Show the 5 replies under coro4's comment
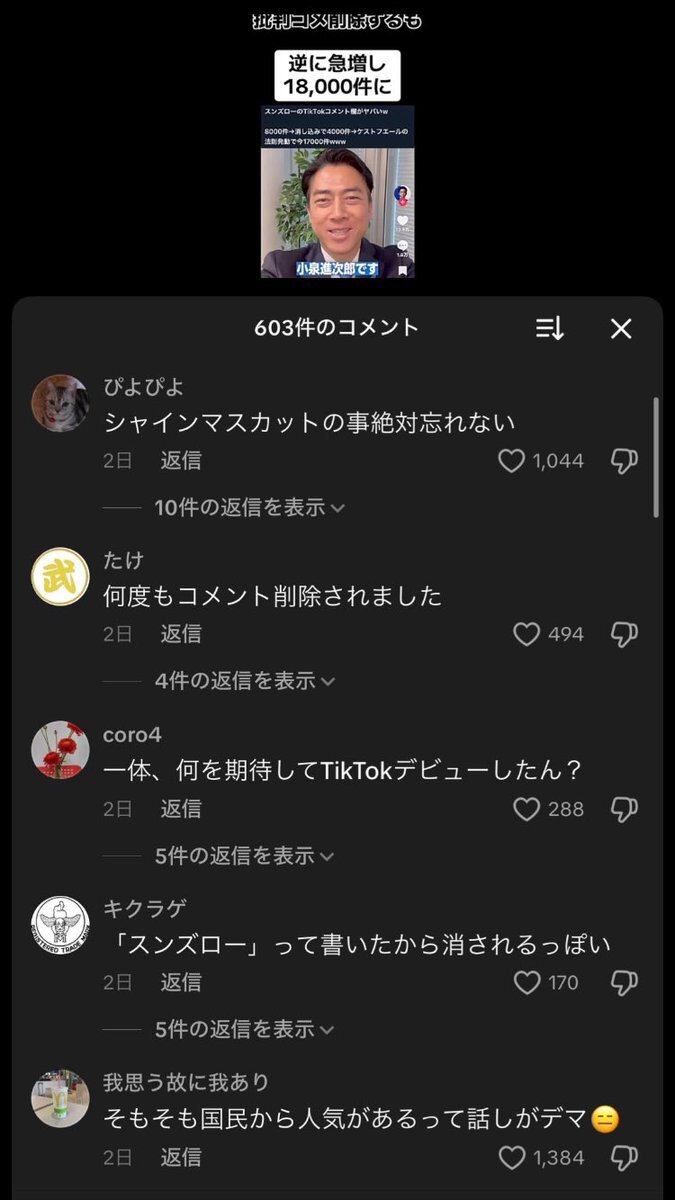 coord(244,856)
